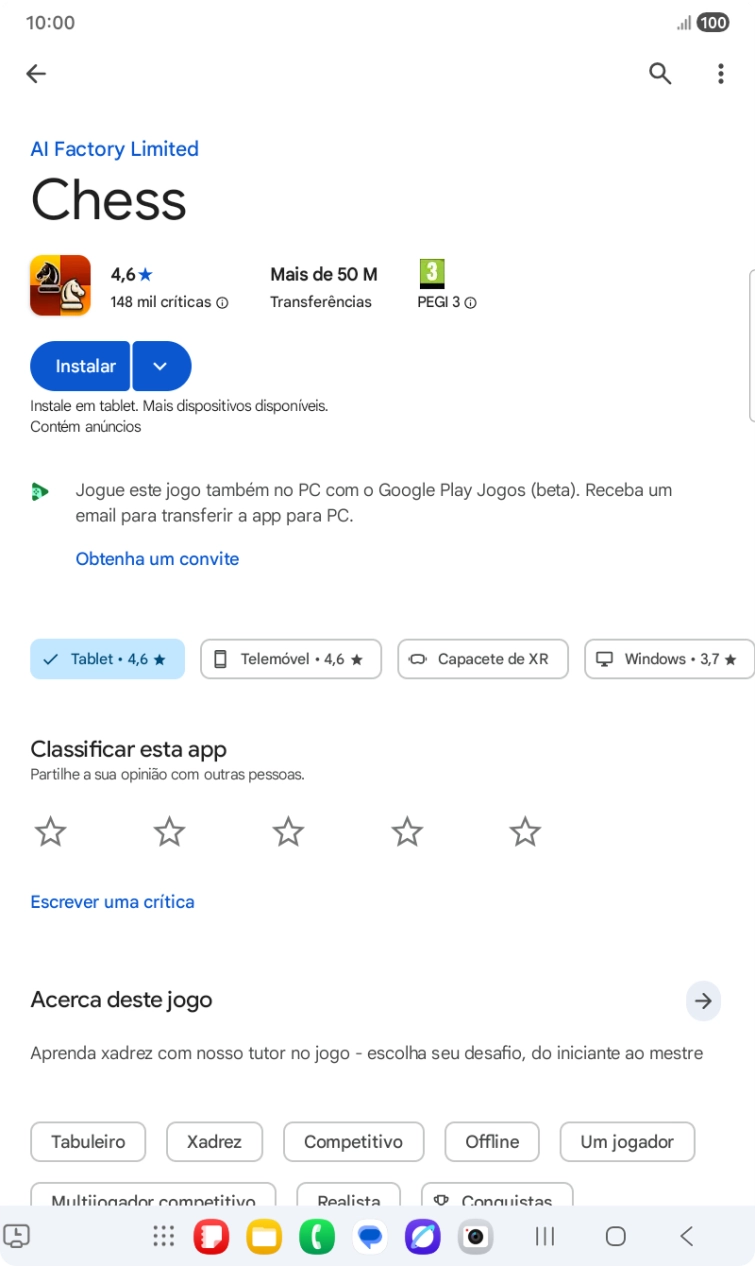The height and width of the screenshot is (1266, 755).
Task: Select the Capacete de XR chip
Action: pyautogui.click(x=483, y=659)
